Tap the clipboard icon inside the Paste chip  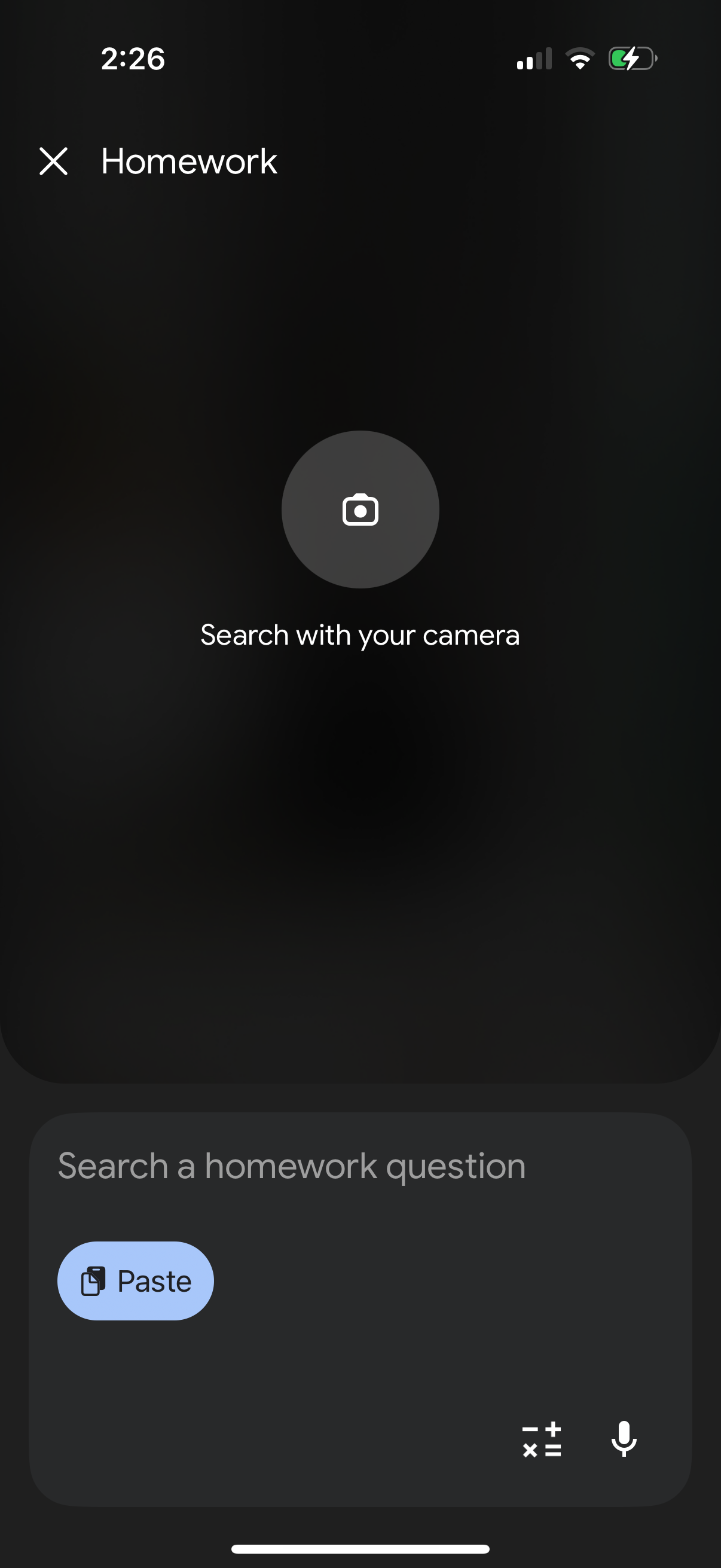(94, 1280)
